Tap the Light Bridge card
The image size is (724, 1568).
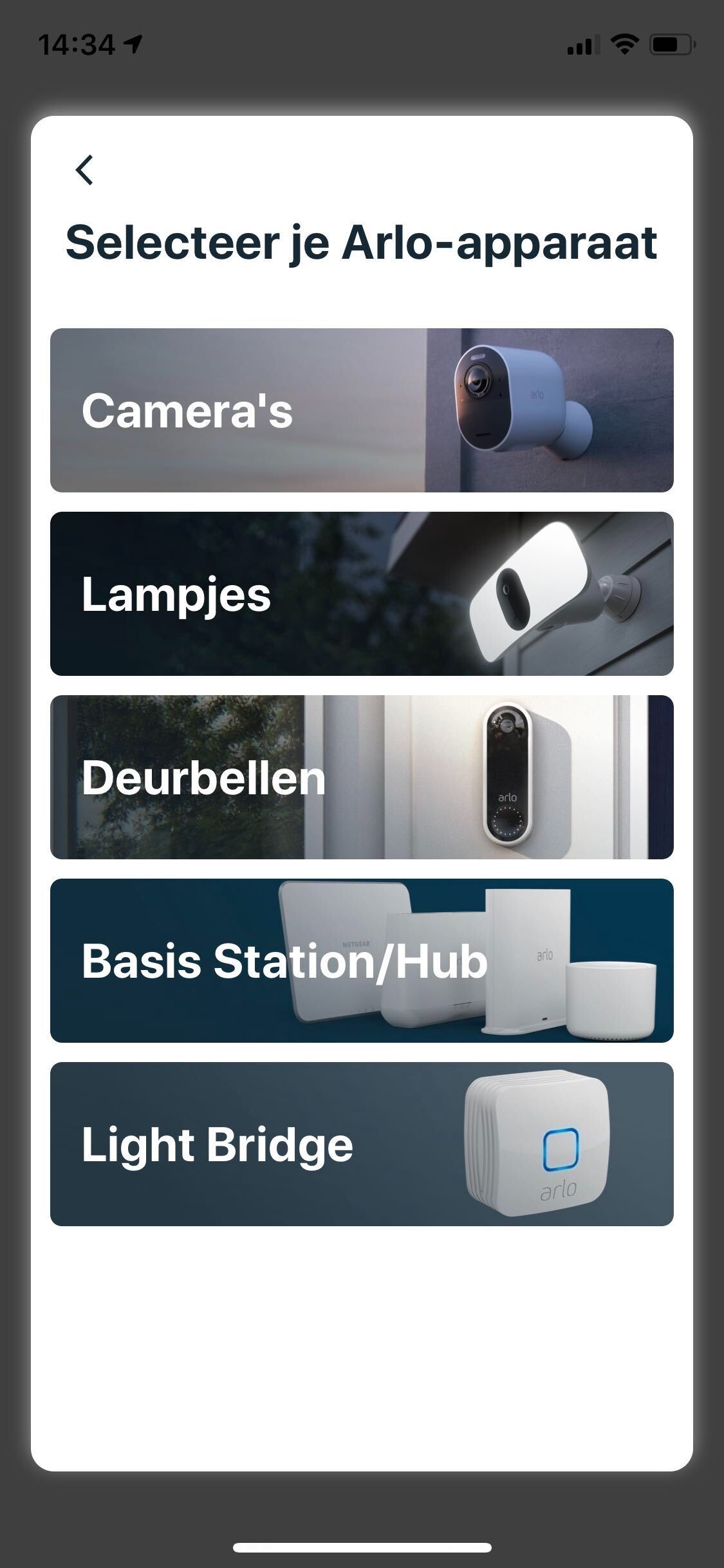(x=362, y=1144)
